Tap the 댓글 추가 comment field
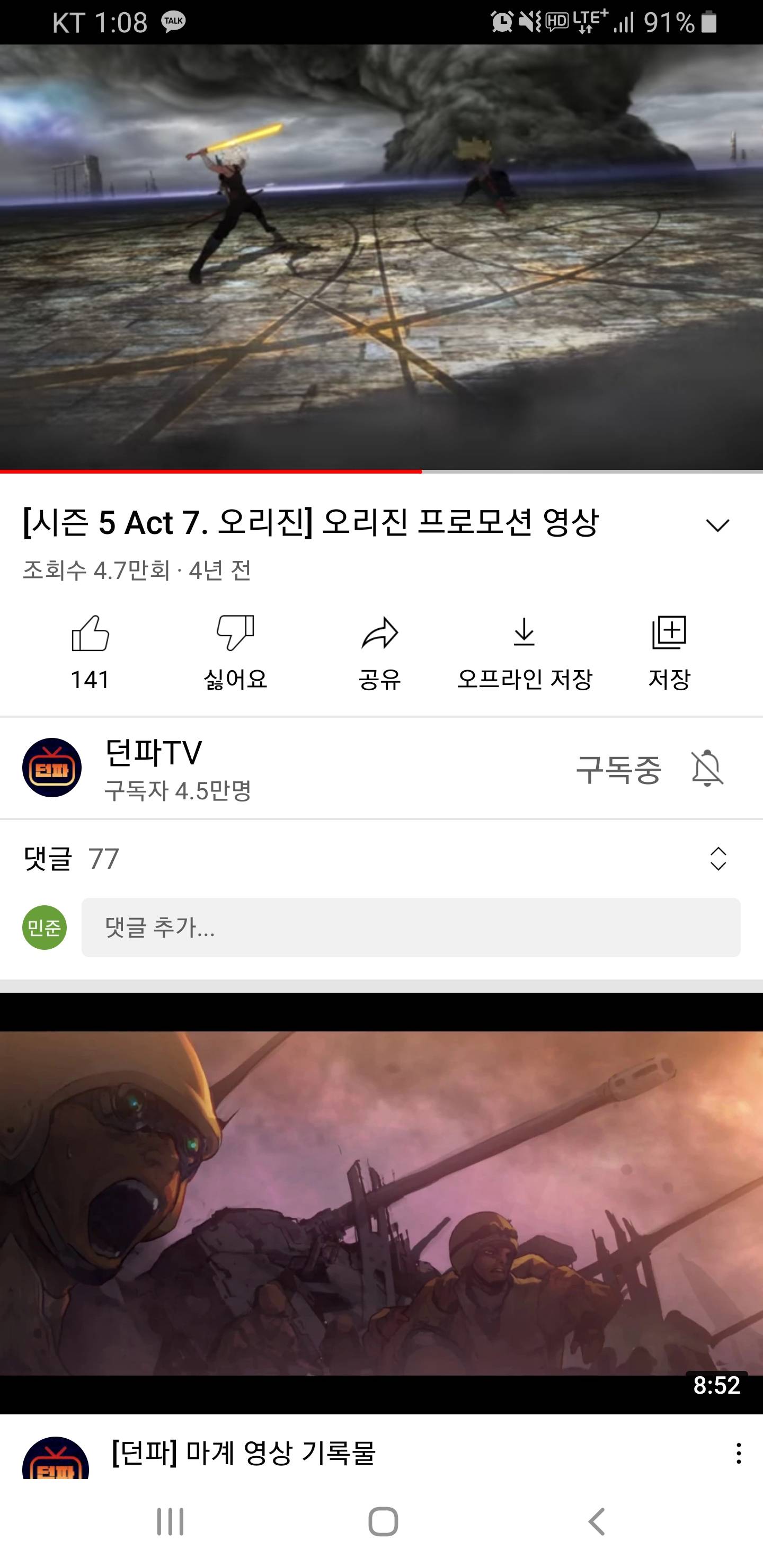This screenshot has width=763, height=1568. coord(411,927)
